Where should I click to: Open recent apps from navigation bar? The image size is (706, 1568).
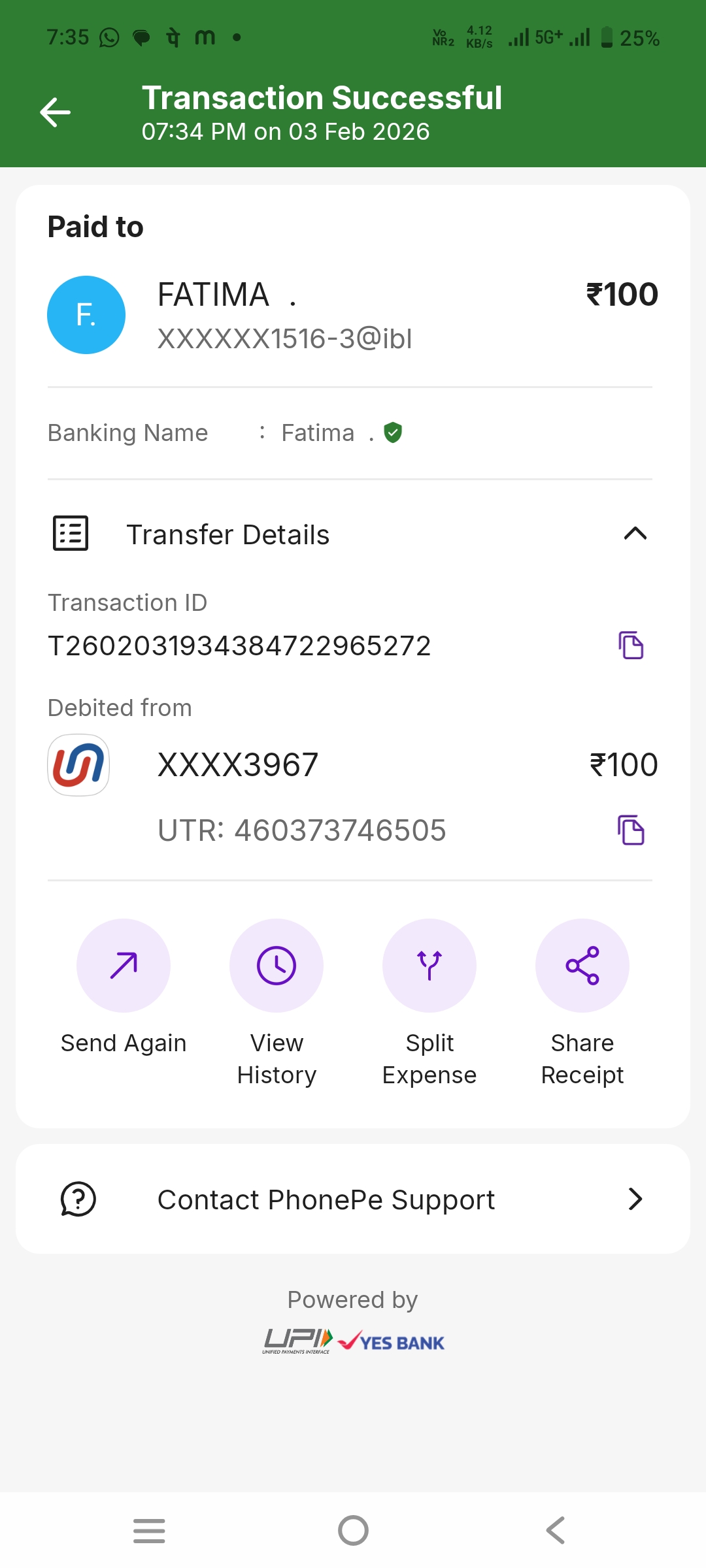coord(149,1530)
